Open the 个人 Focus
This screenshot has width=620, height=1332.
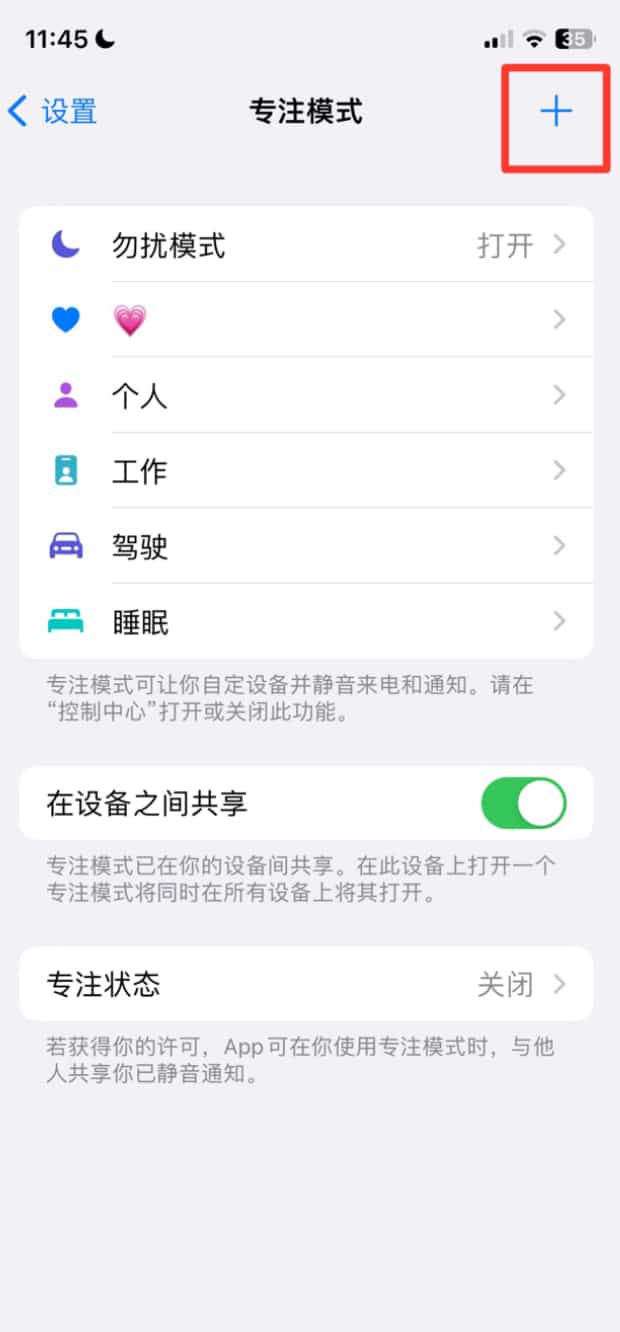point(306,396)
